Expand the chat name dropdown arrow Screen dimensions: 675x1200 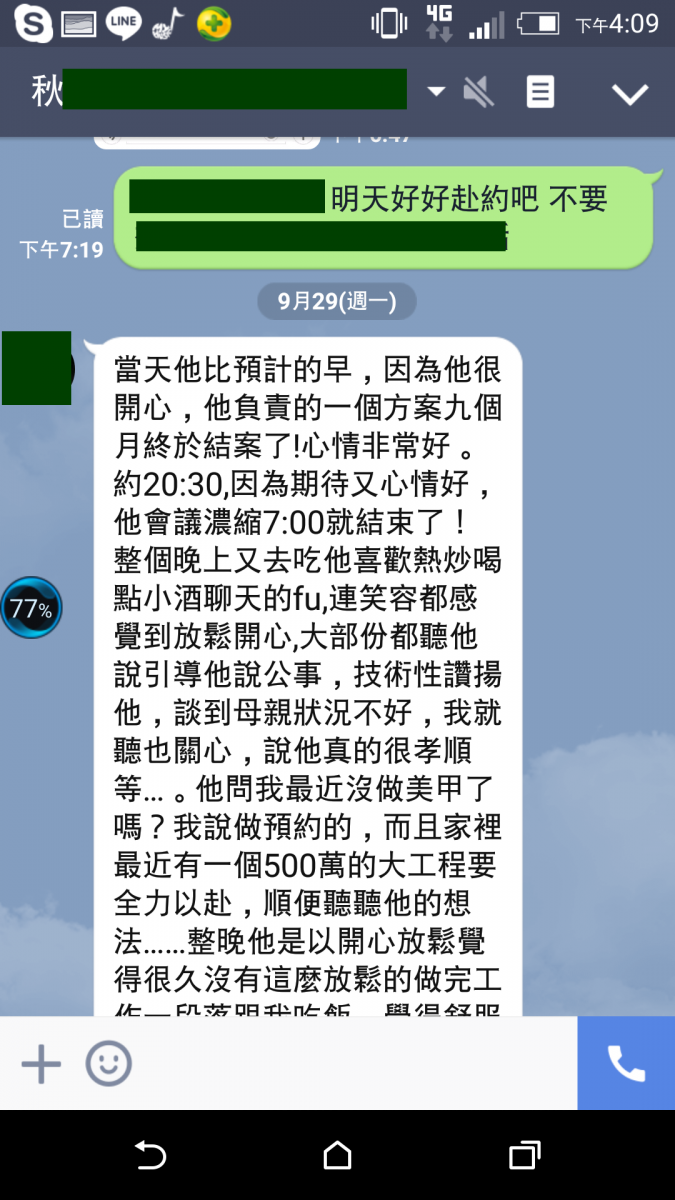[x=436, y=92]
